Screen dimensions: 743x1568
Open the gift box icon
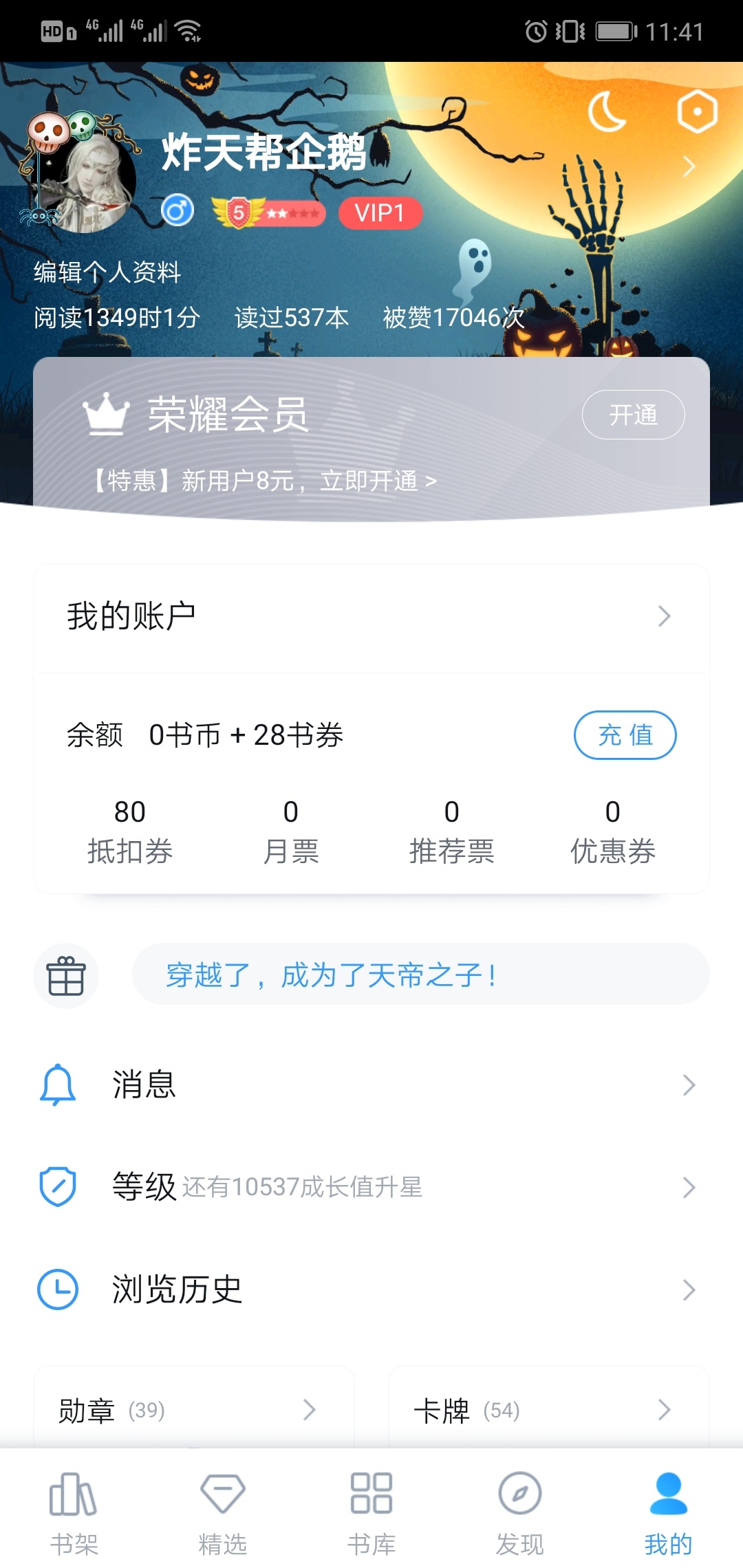[66, 975]
